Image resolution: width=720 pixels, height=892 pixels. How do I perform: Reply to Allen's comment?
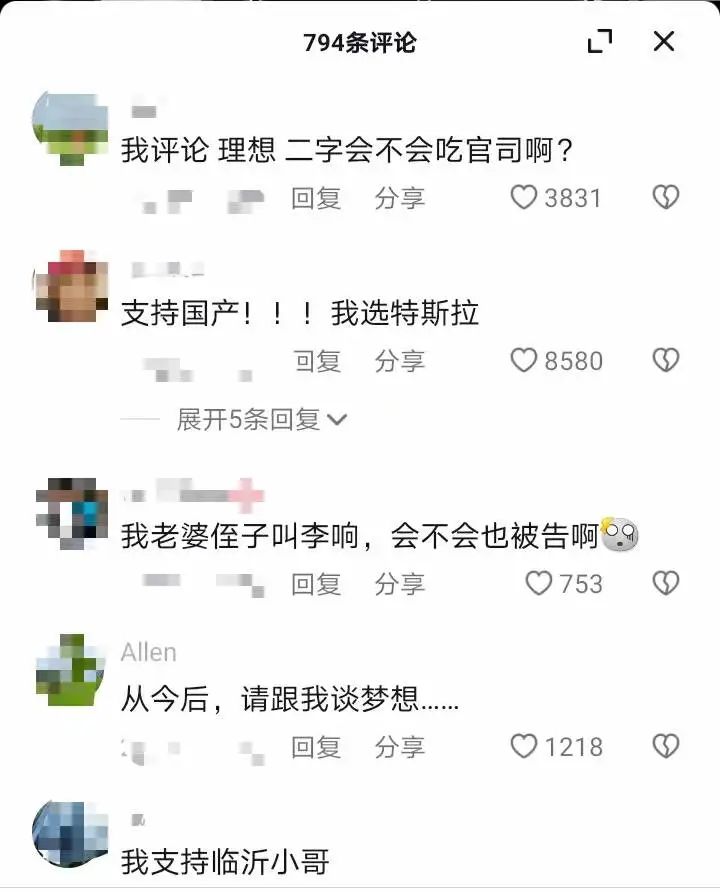pyautogui.click(x=316, y=747)
